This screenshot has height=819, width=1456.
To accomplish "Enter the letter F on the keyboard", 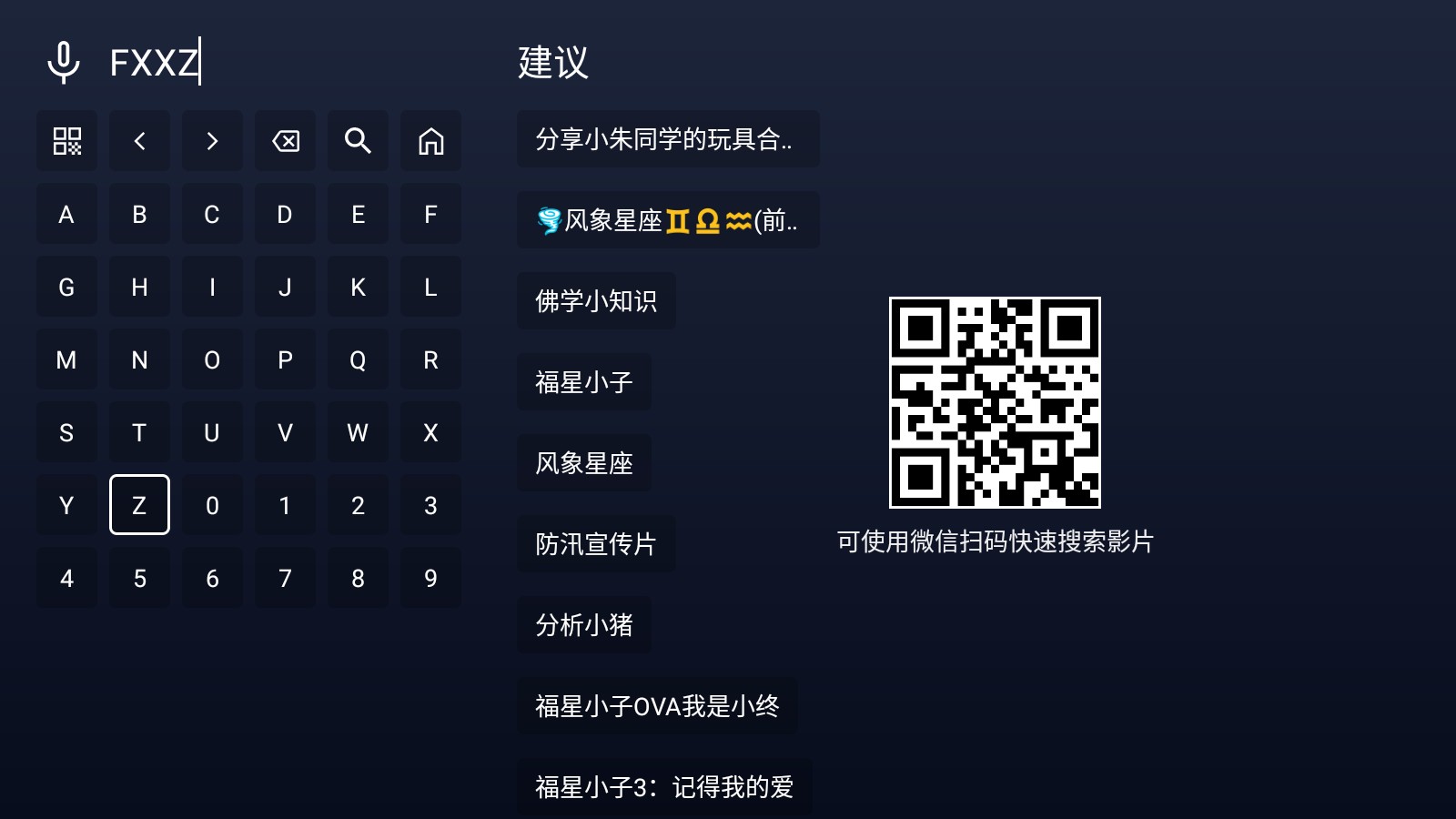I will [430, 215].
